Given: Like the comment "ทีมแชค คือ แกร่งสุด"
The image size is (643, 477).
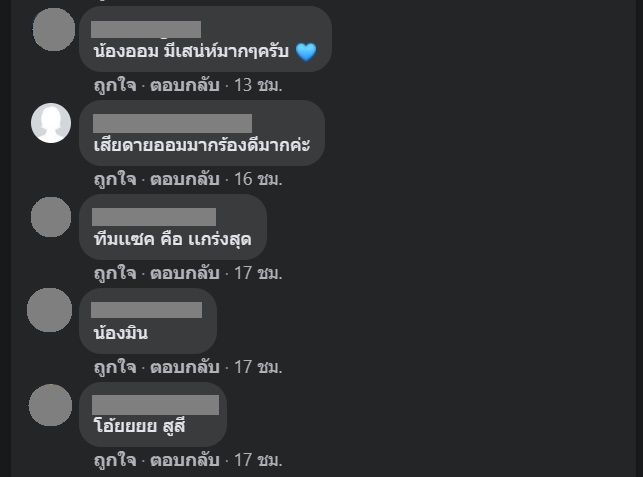Looking at the screenshot, I should tap(115, 273).
